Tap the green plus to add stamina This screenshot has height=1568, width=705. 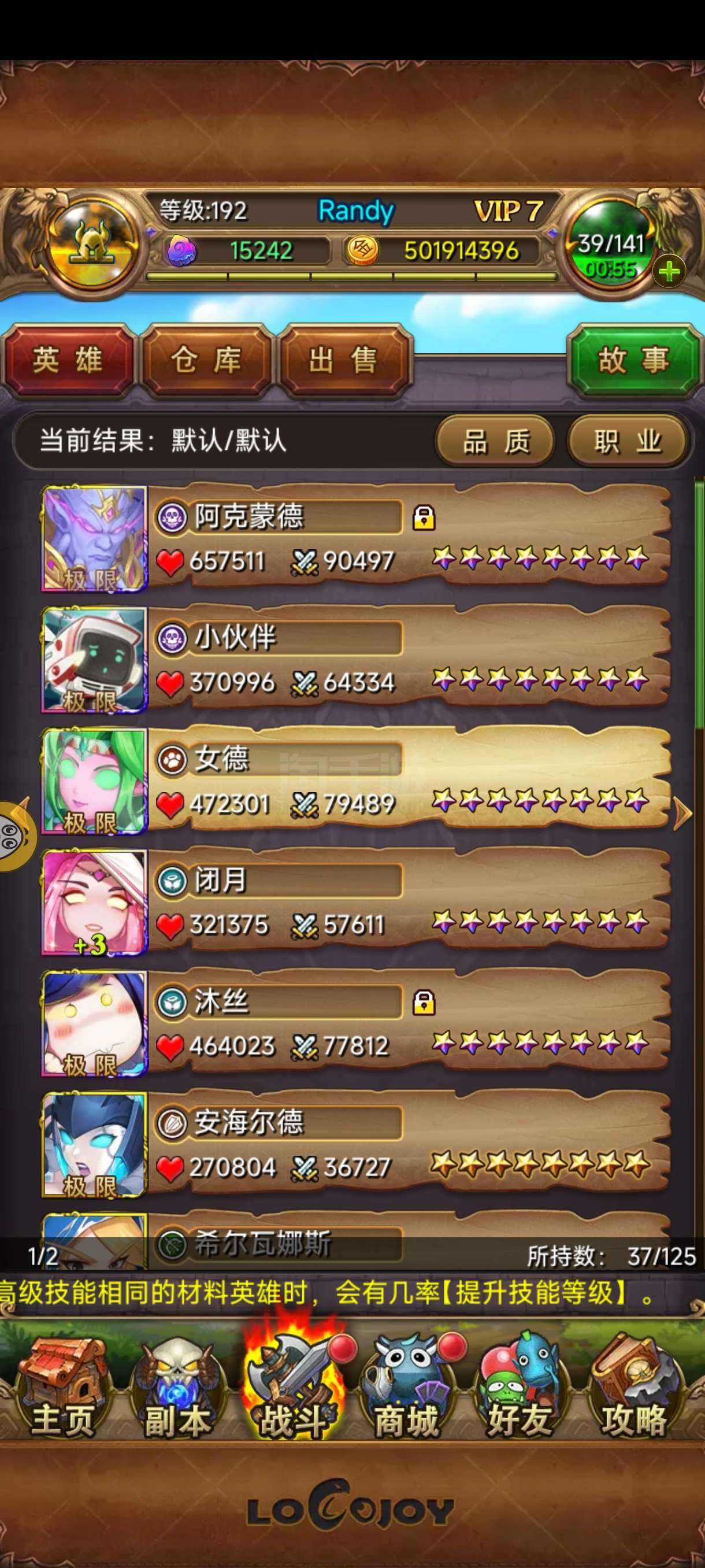669,271
